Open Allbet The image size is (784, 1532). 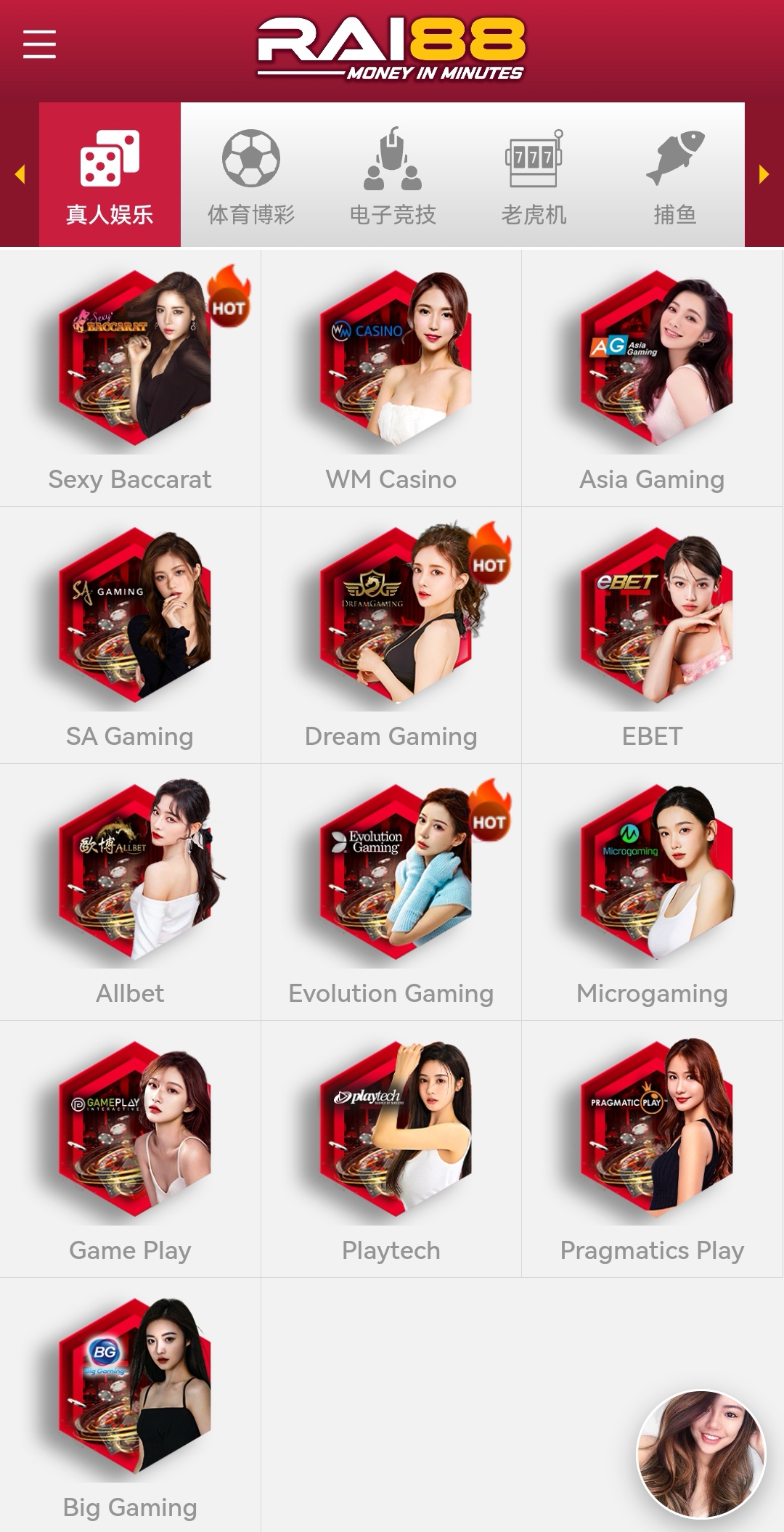[x=131, y=892]
